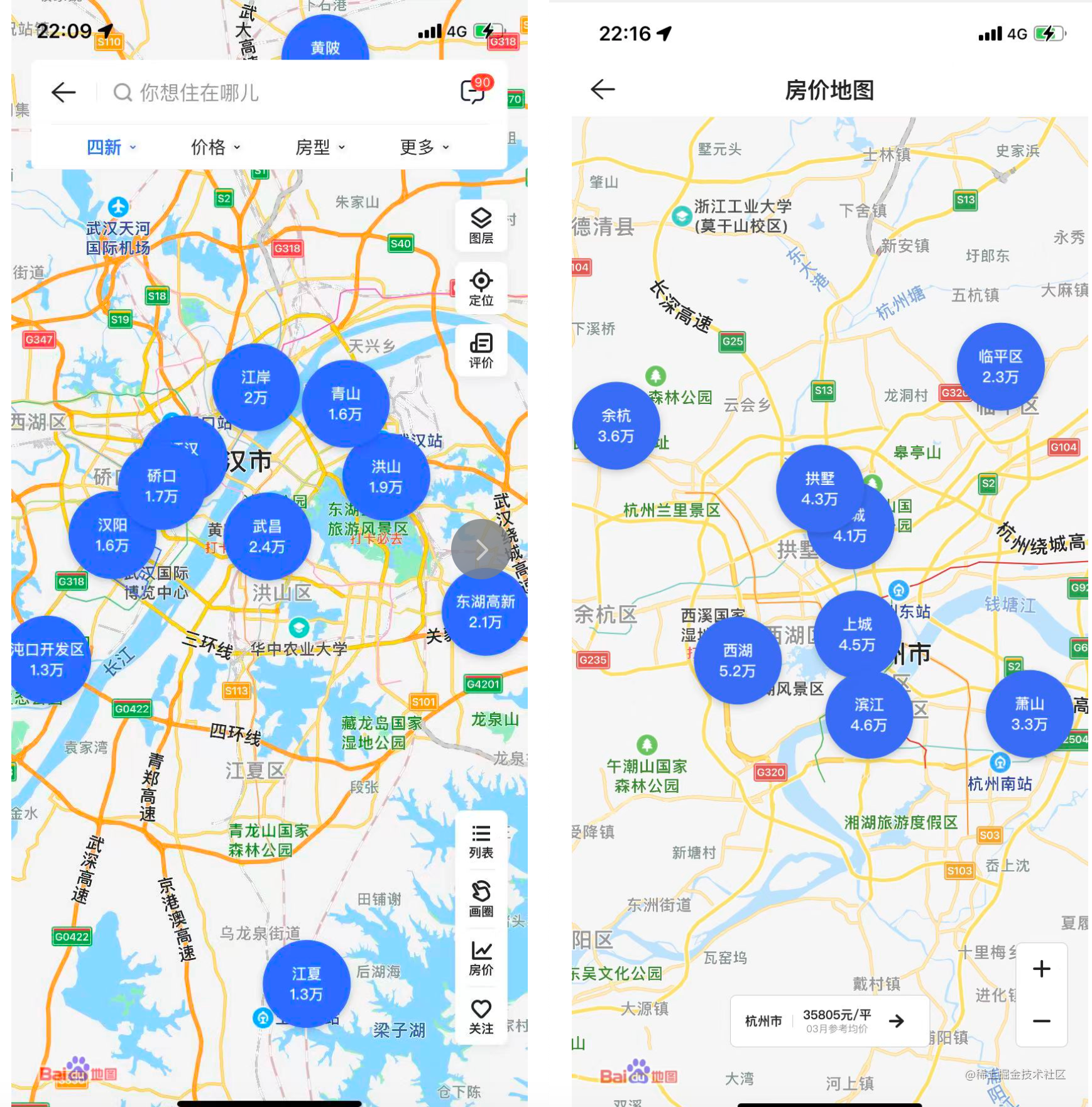Tap the 定位 locate button
Screen dimensions: 1092x1107
click(x=481, y=288)
